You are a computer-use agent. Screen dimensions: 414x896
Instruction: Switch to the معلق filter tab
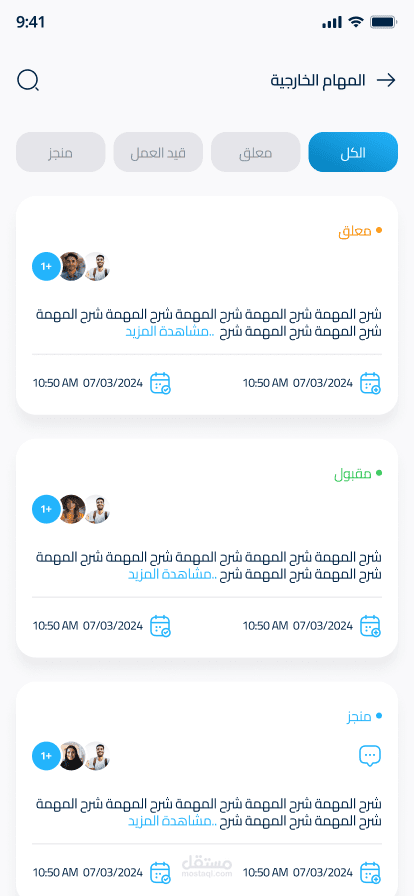[x=256, y=152]
